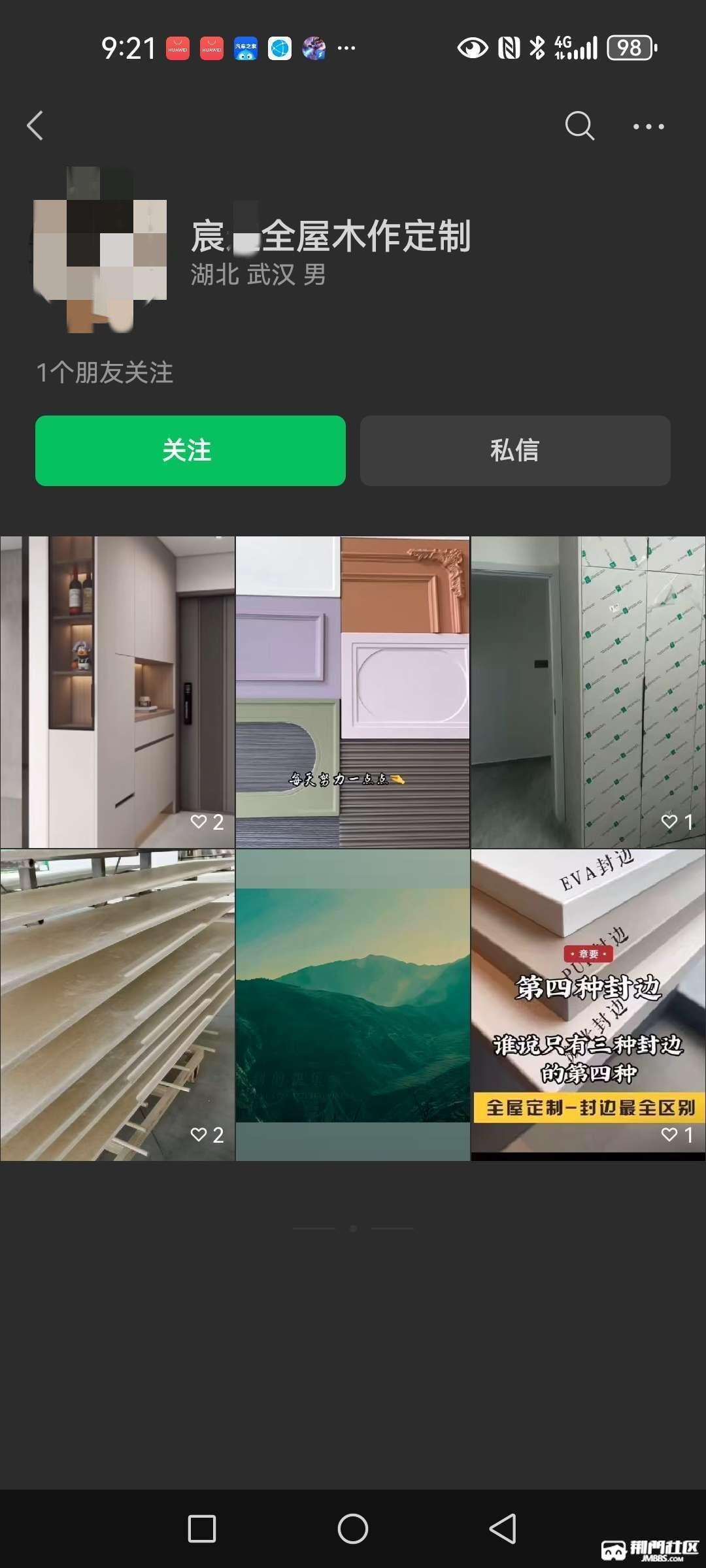The width and height of the screenshot is (706, 1568).
Task: Open the colorful door panel samples video
Action: (353, 692)
